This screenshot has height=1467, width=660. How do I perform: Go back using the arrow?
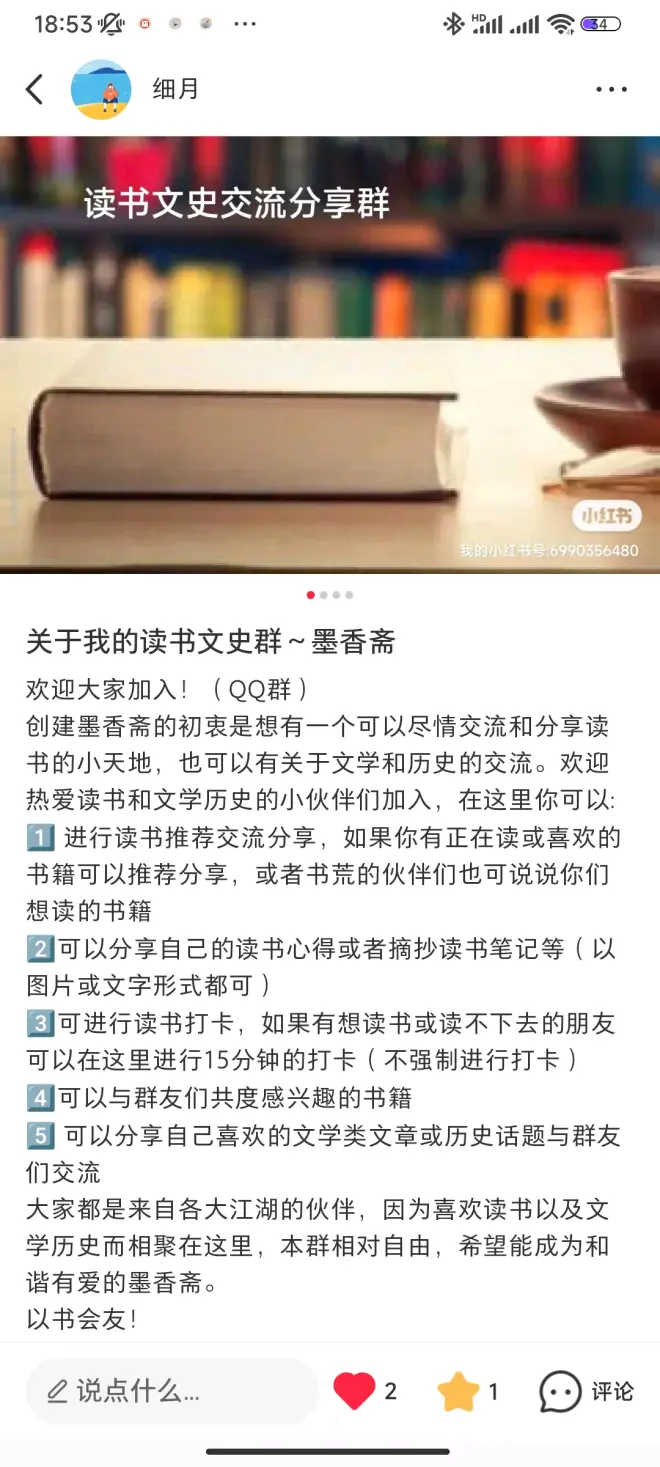(x=35, y=89)
